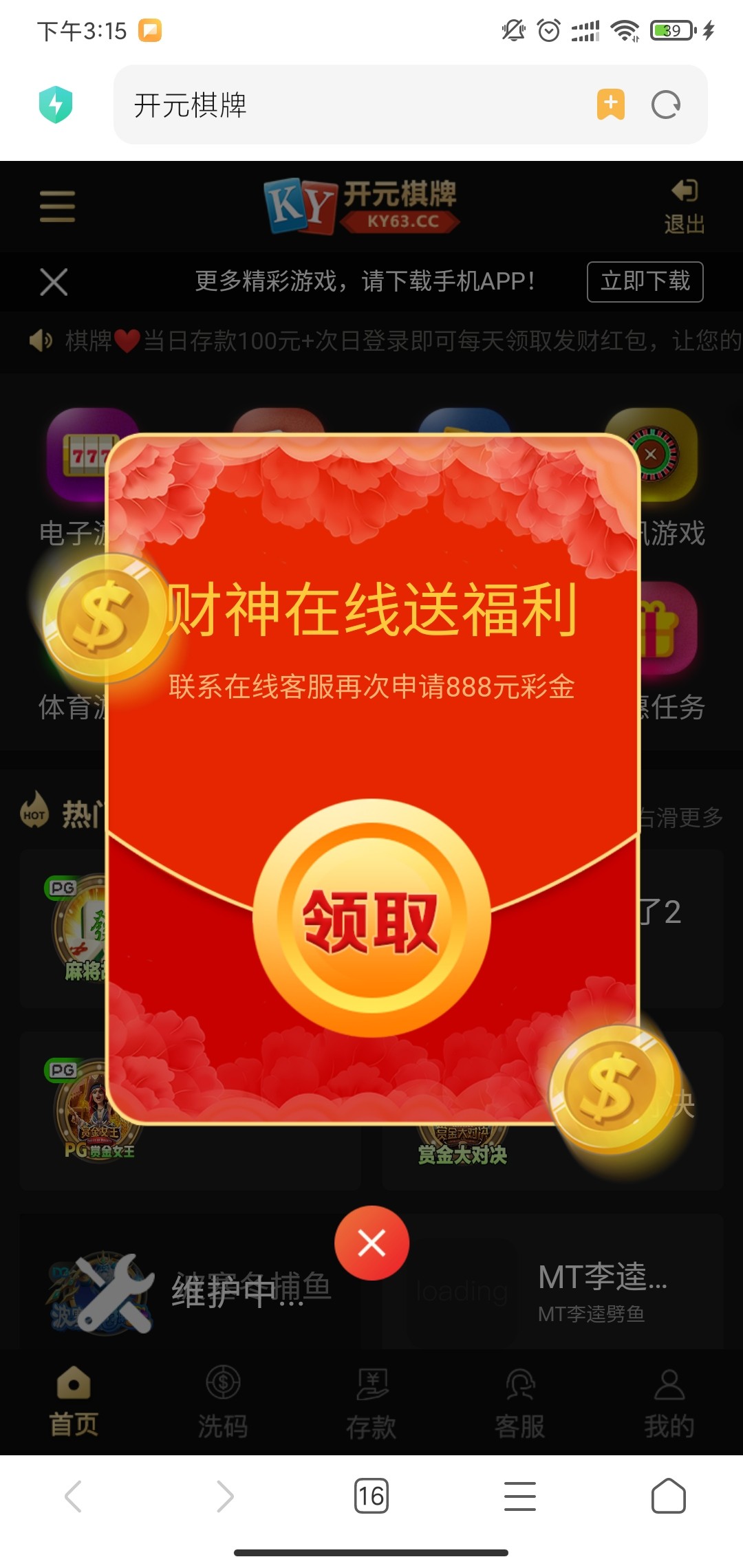This screenshot has height=1568, width=743.
Task: Reload the current page
Action: pos(665,105)
